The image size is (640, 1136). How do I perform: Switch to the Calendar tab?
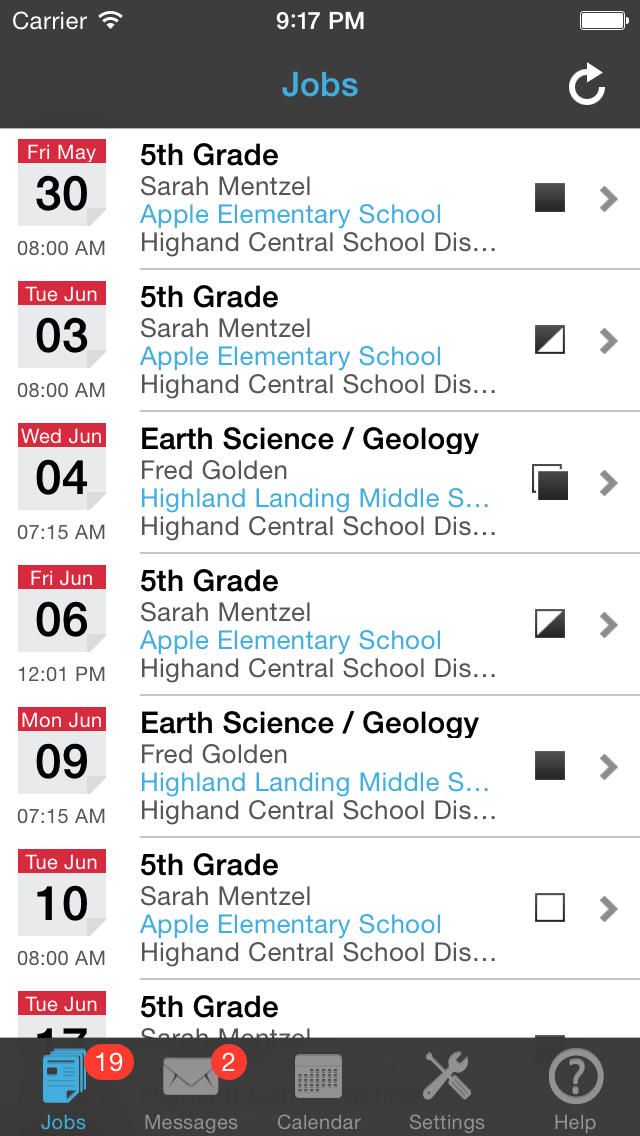(x=319, y=1090)
